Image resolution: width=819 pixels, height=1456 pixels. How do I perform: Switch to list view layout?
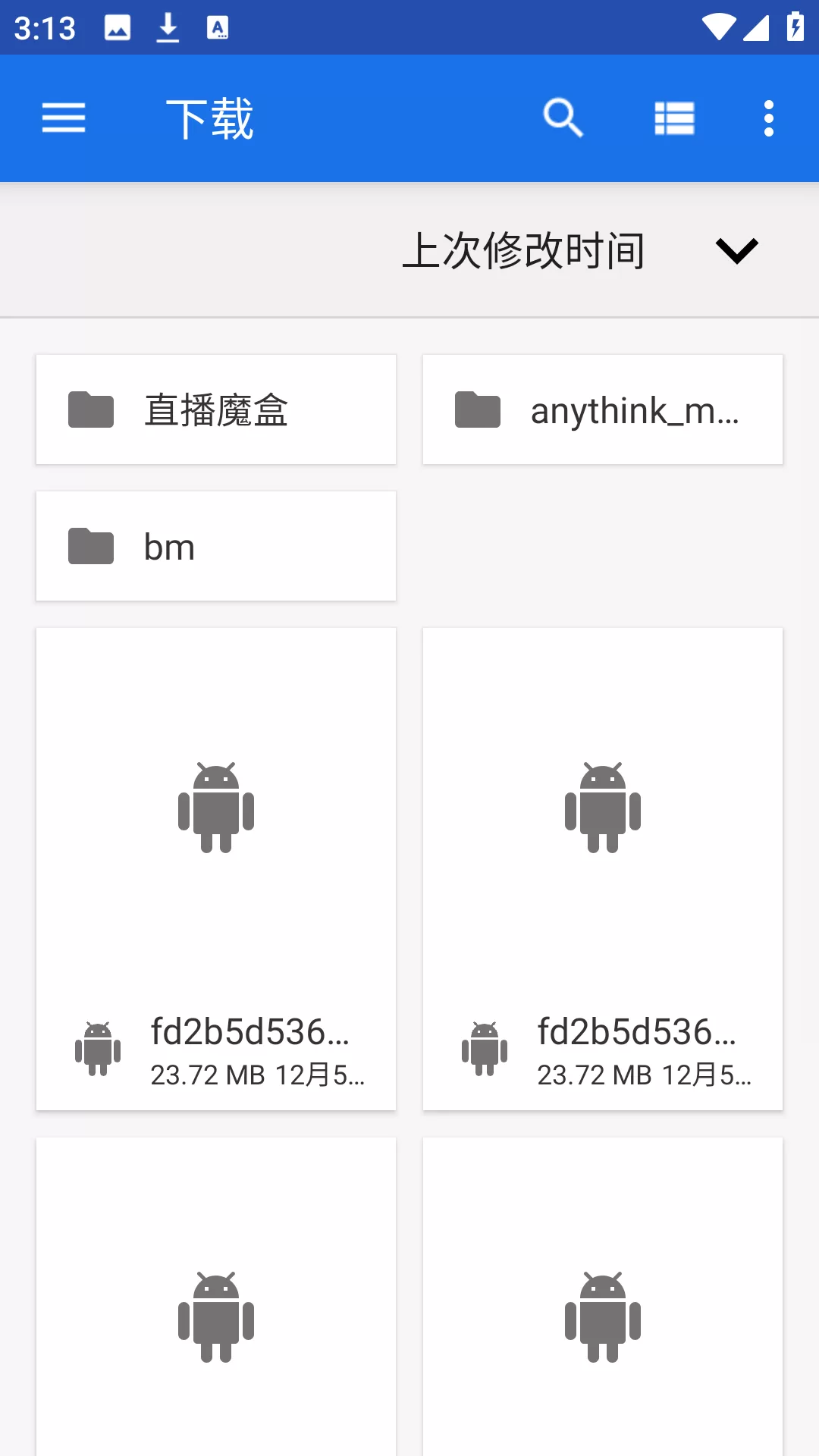pos(674,118)
